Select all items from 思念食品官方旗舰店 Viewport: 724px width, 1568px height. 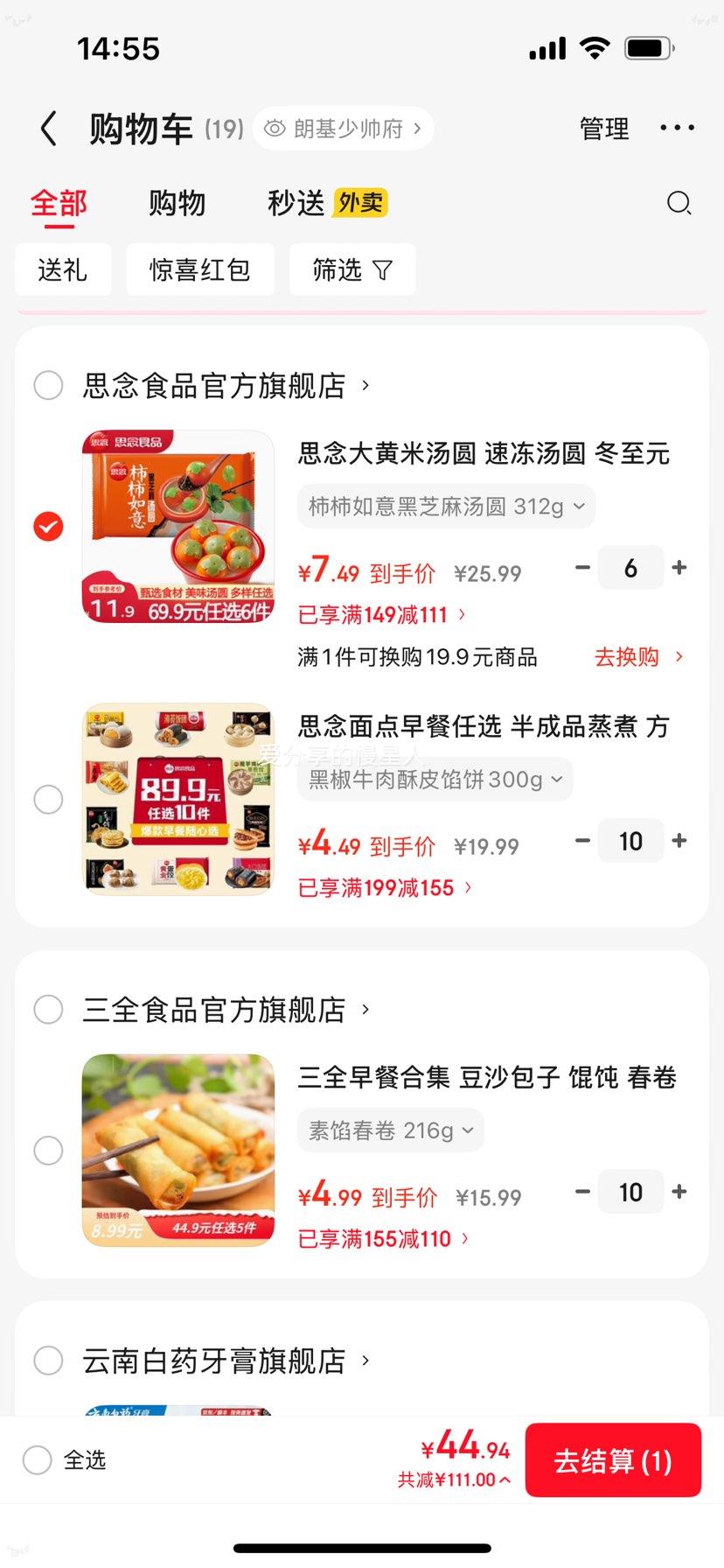[48, 385]
